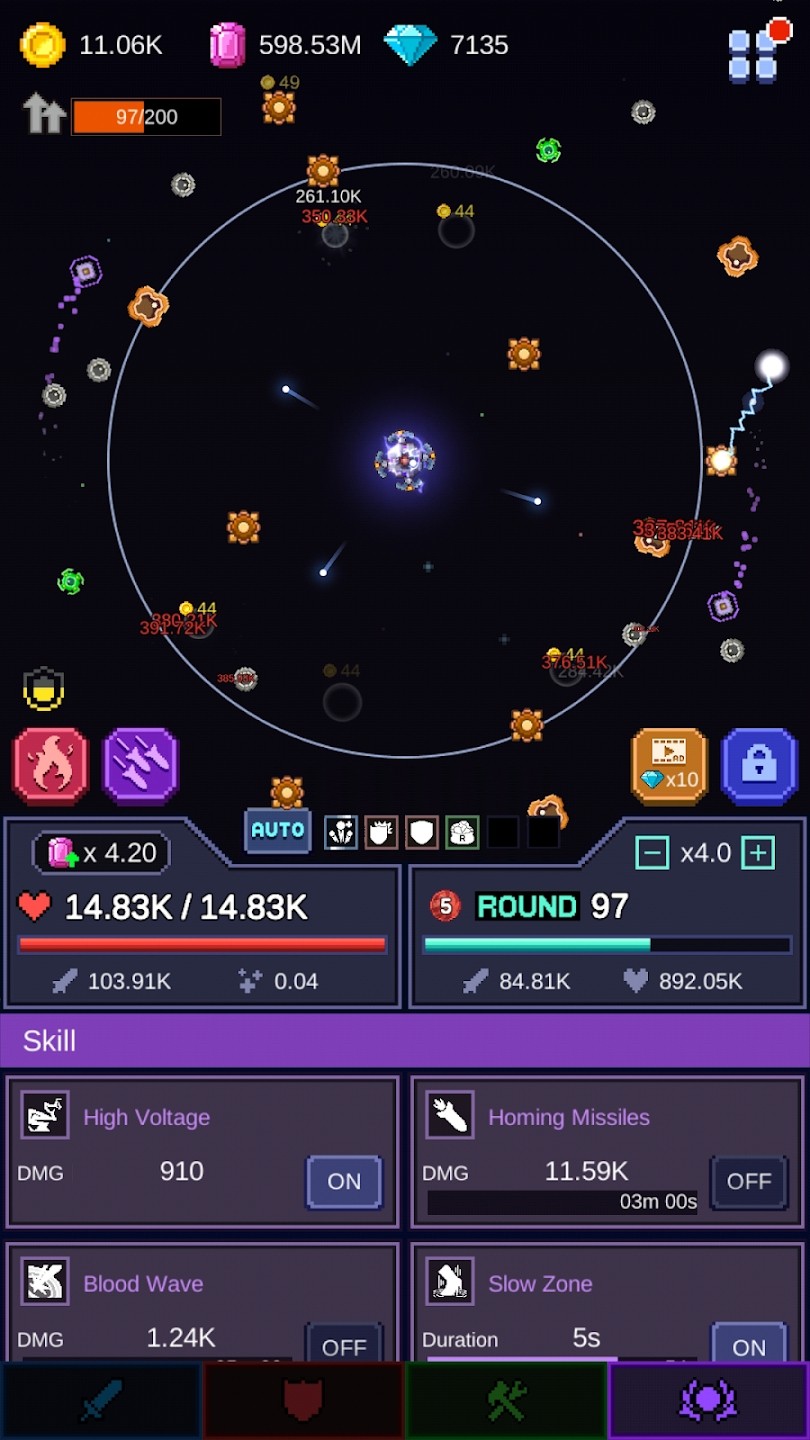
Task: Tap the blue locked button
Action: [759, 766]
